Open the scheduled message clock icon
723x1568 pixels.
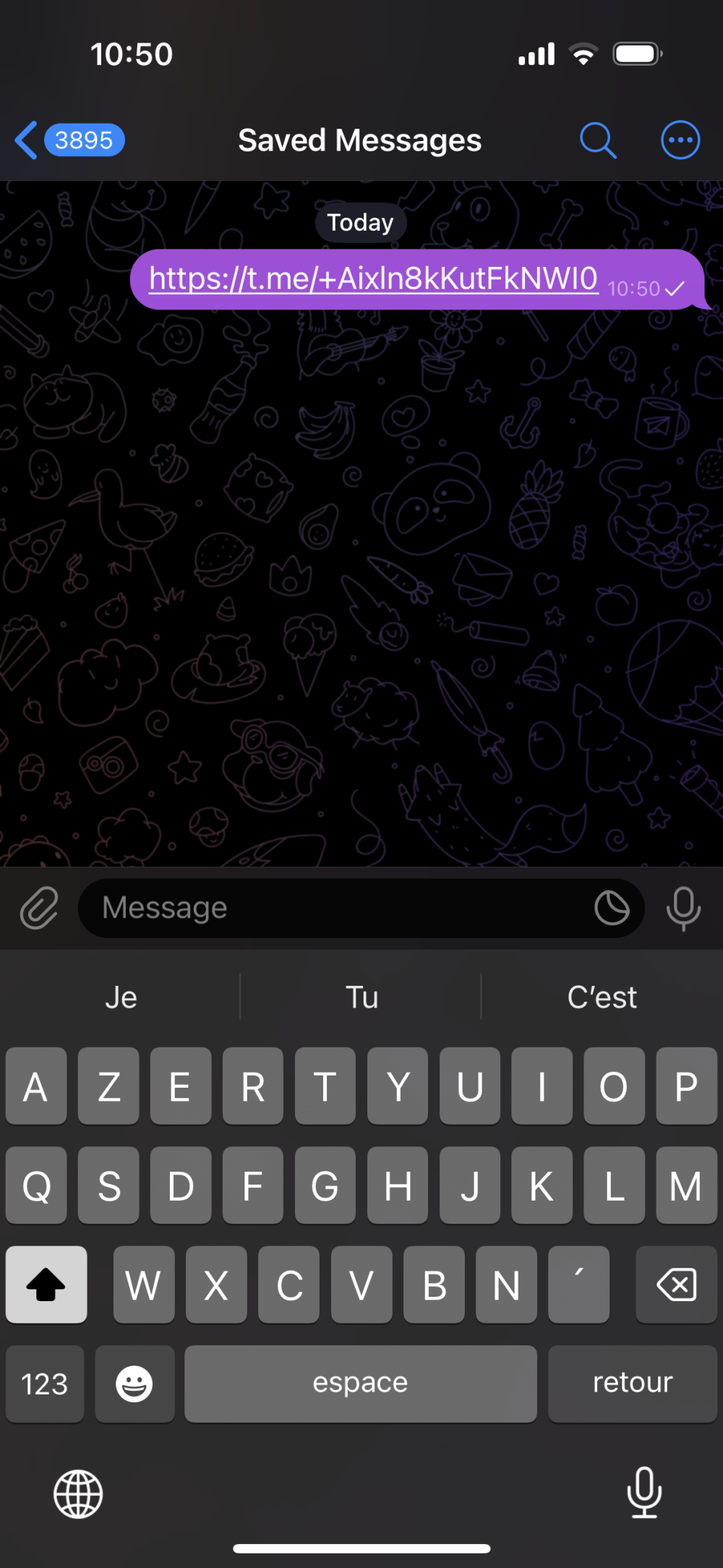pos(612,908)
